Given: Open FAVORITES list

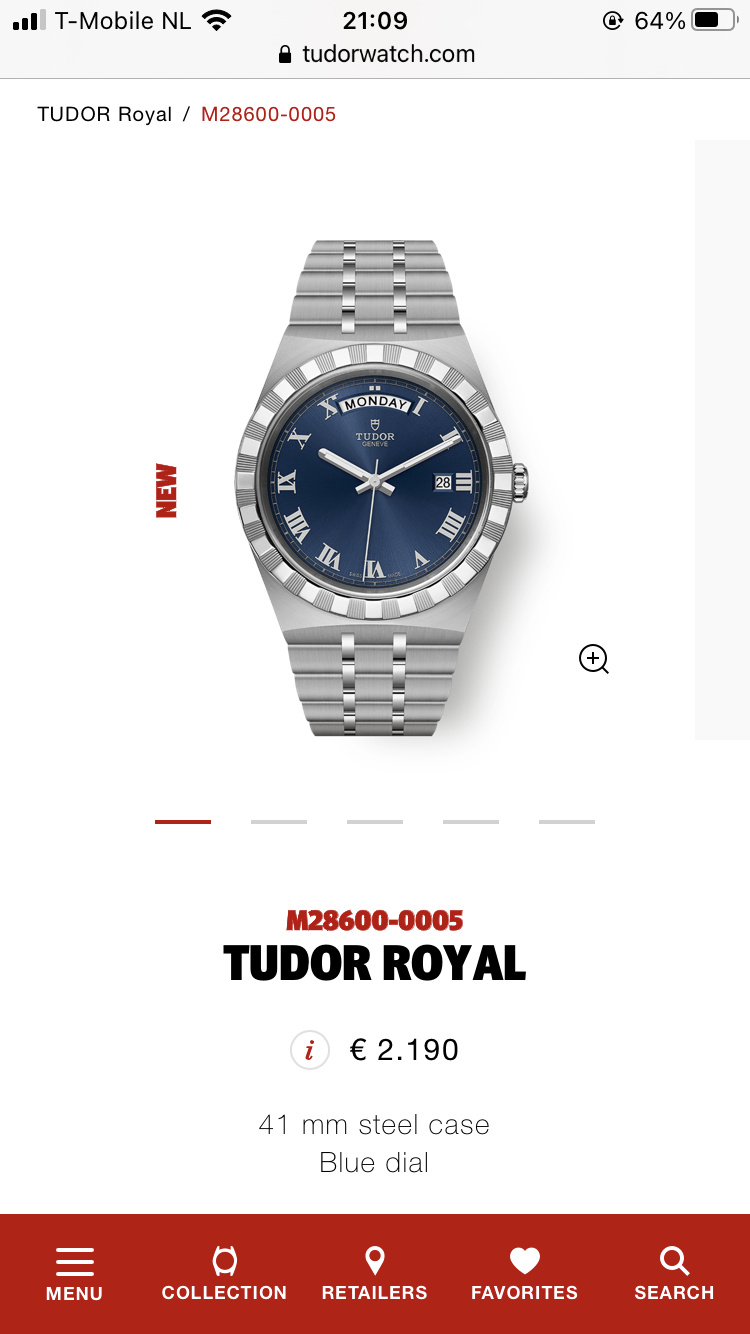Looking at the screenshot, I should click(524, 1274).
